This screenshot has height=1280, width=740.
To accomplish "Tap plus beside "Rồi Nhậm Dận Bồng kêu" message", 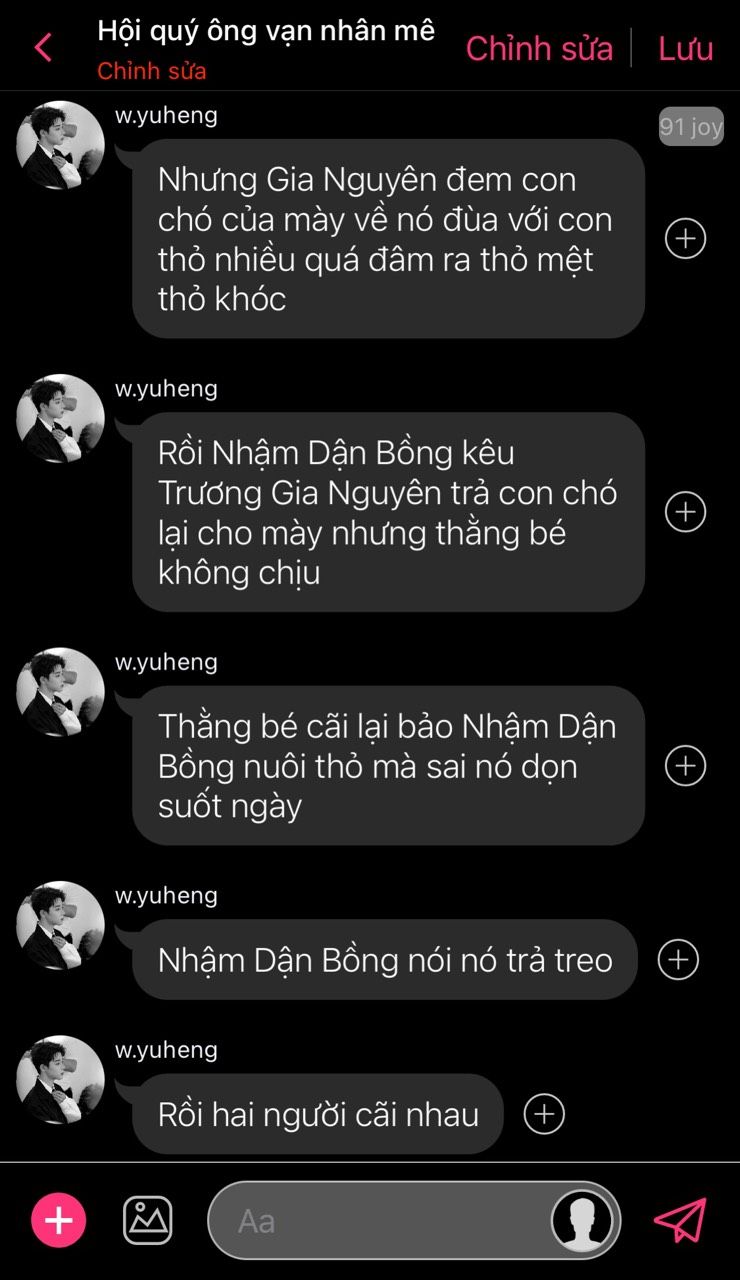I will tap(686, 512).
